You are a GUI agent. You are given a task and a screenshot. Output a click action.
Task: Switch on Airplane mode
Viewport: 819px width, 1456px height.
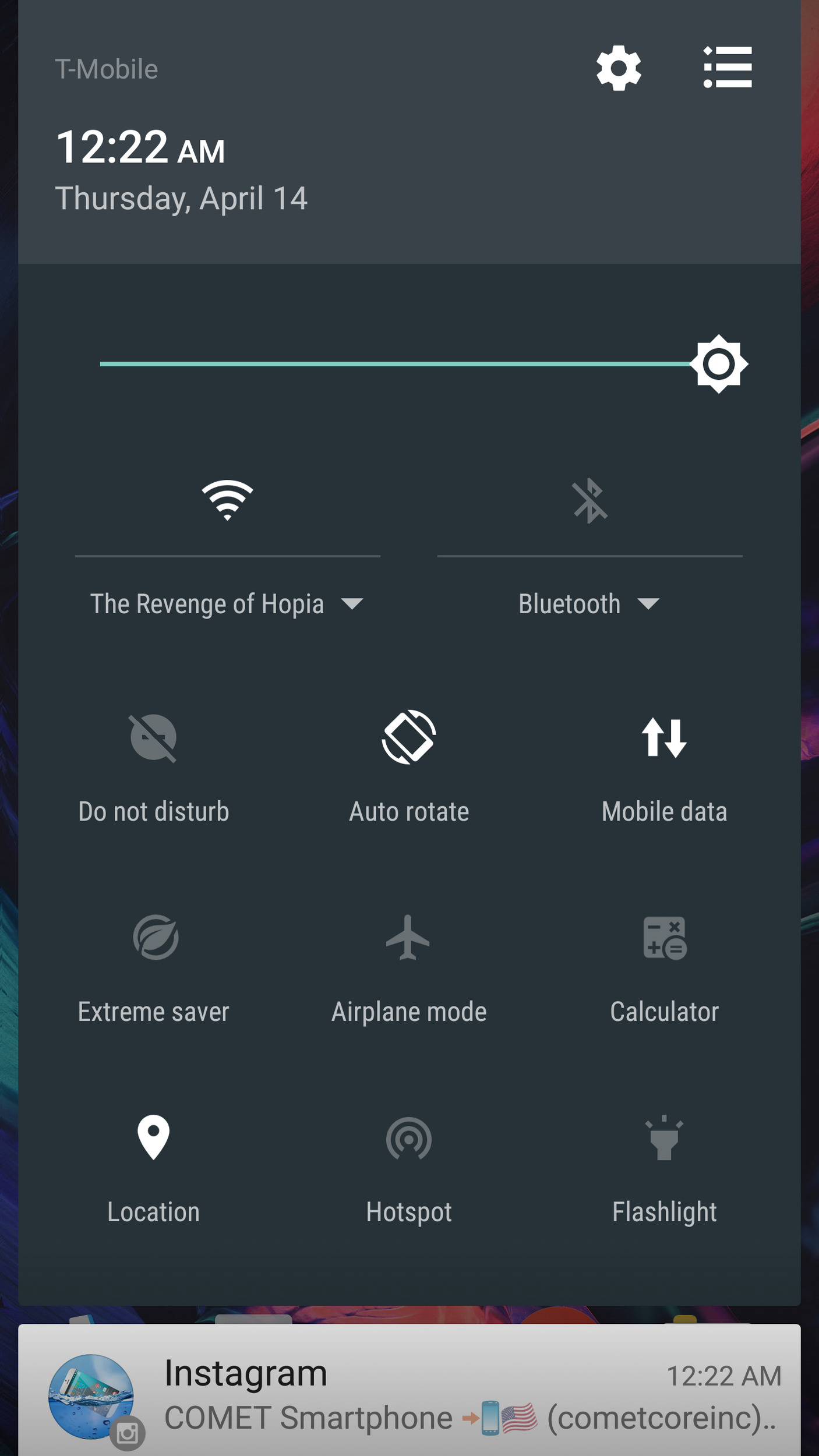[x=408, y=938]
